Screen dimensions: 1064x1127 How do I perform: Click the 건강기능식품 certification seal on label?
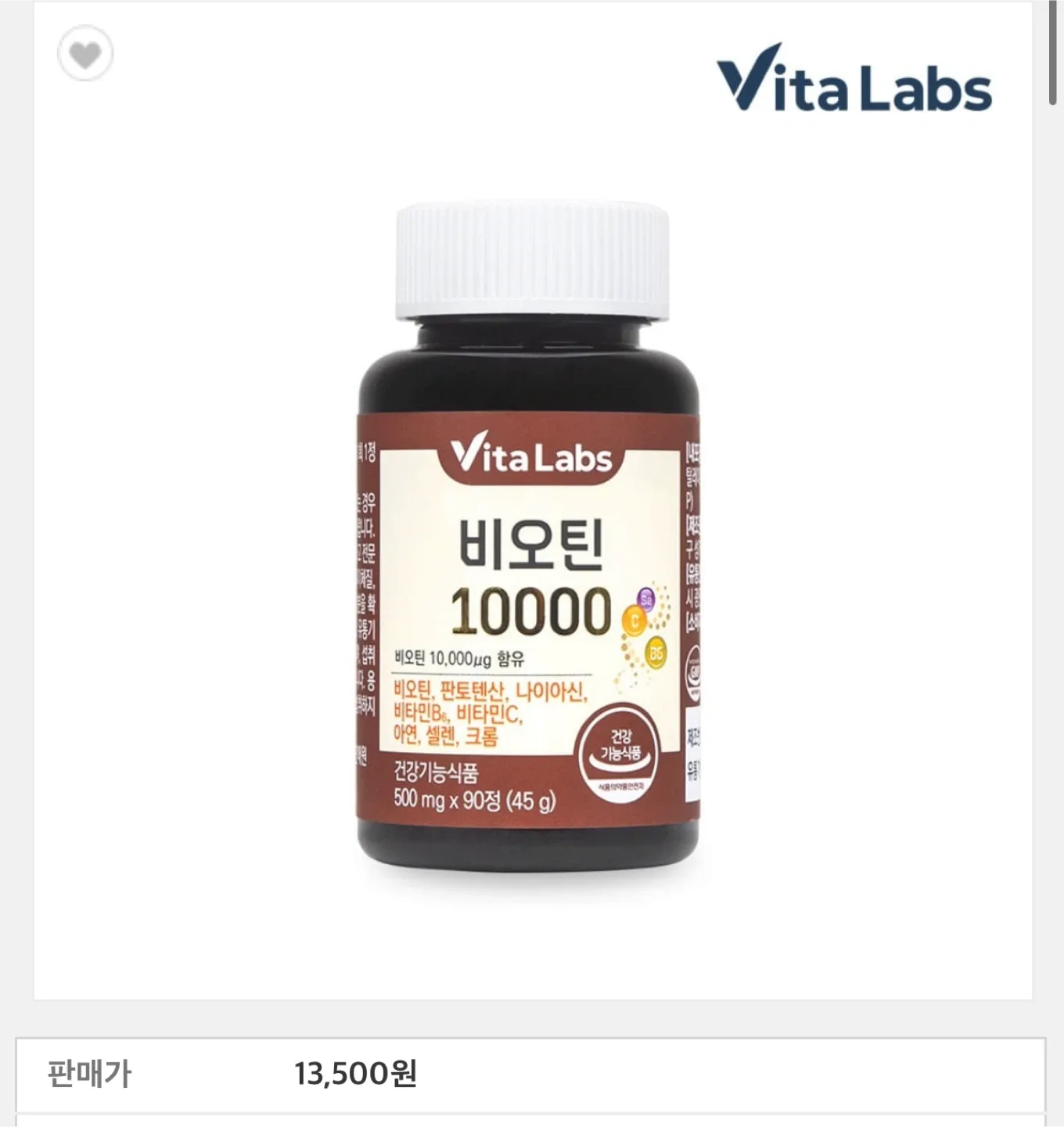tap(618, 746)
